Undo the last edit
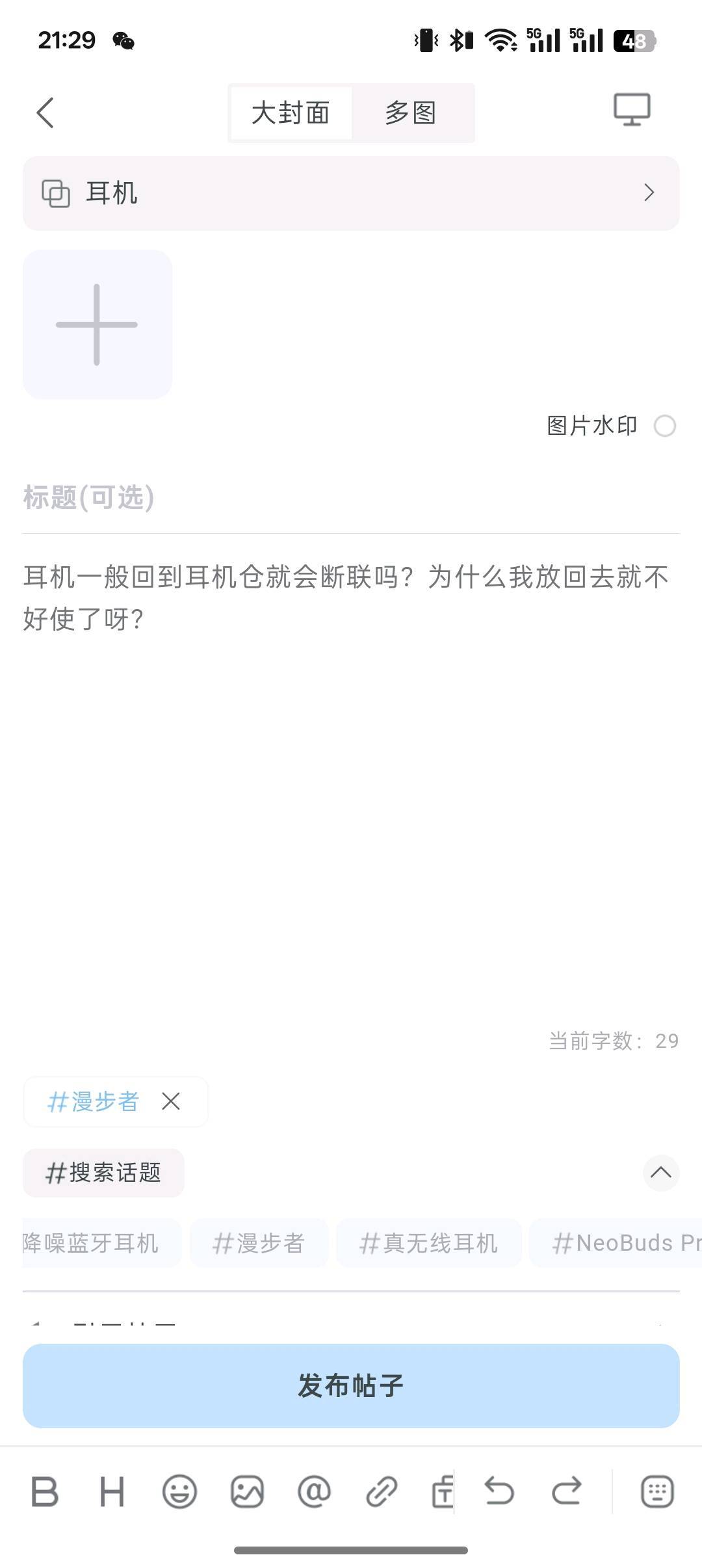 coord(499,1491)
